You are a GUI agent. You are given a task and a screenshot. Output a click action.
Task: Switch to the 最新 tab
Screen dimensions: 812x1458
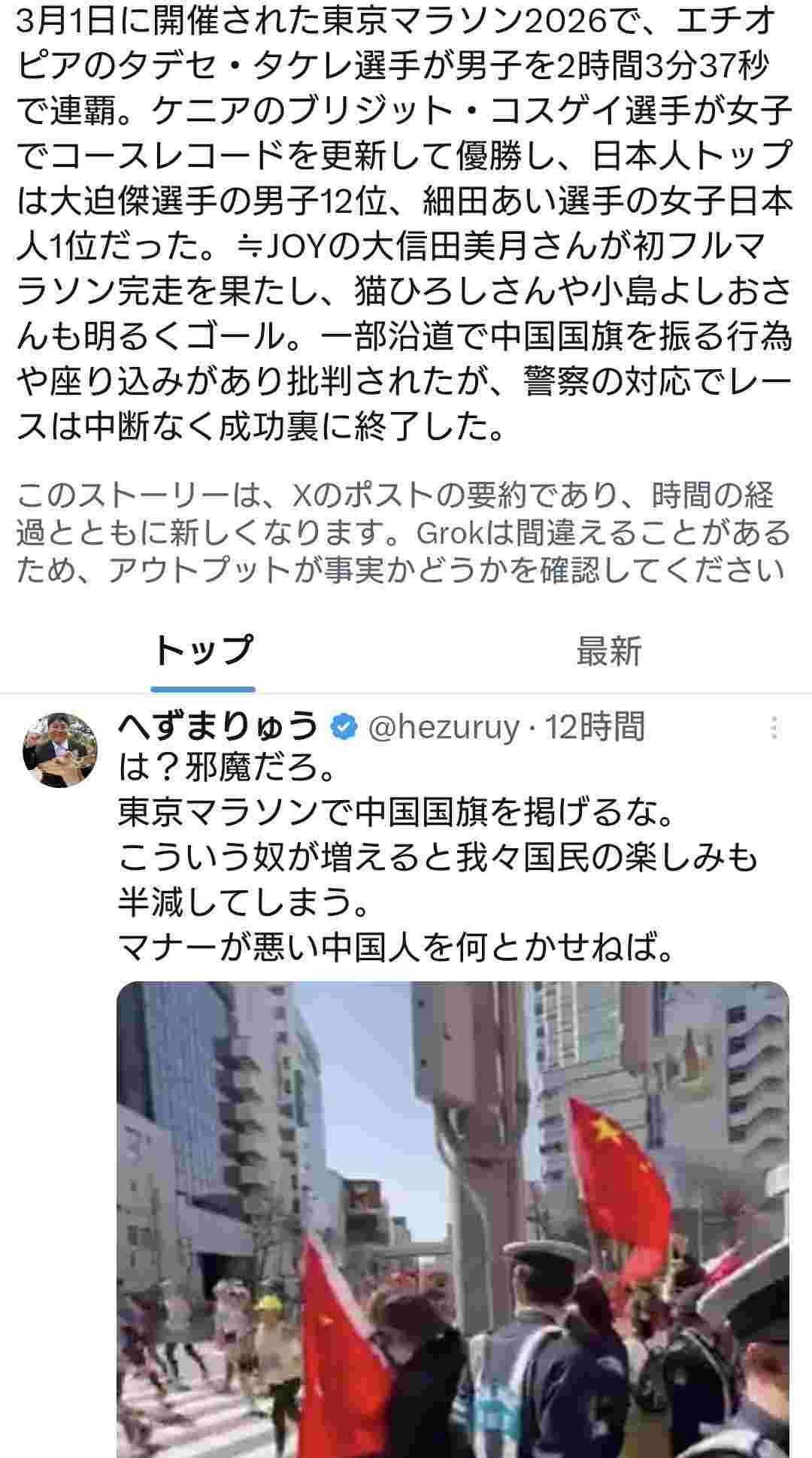click(608, 651)
